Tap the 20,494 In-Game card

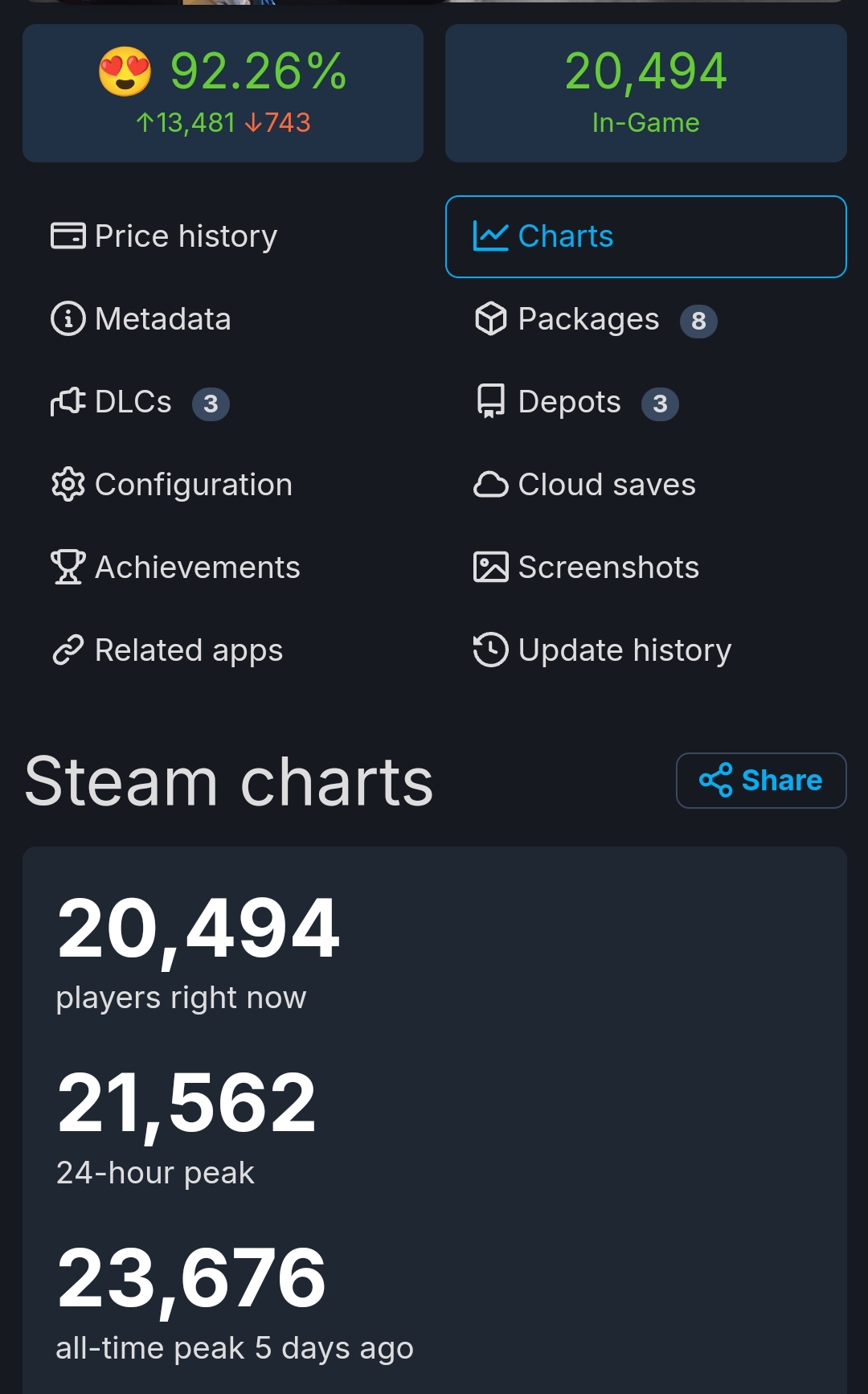coord(645,93)
